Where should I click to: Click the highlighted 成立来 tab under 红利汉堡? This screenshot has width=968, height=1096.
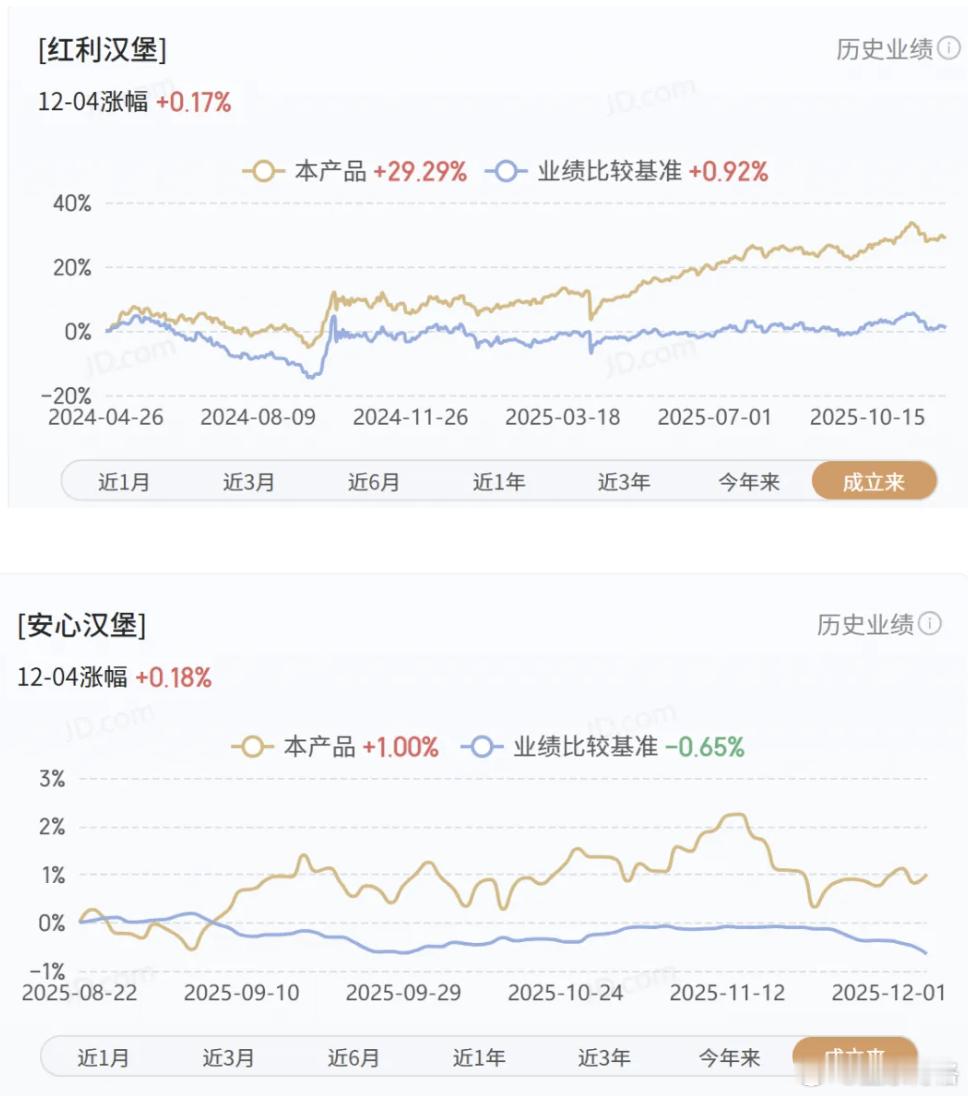point(873,481)
